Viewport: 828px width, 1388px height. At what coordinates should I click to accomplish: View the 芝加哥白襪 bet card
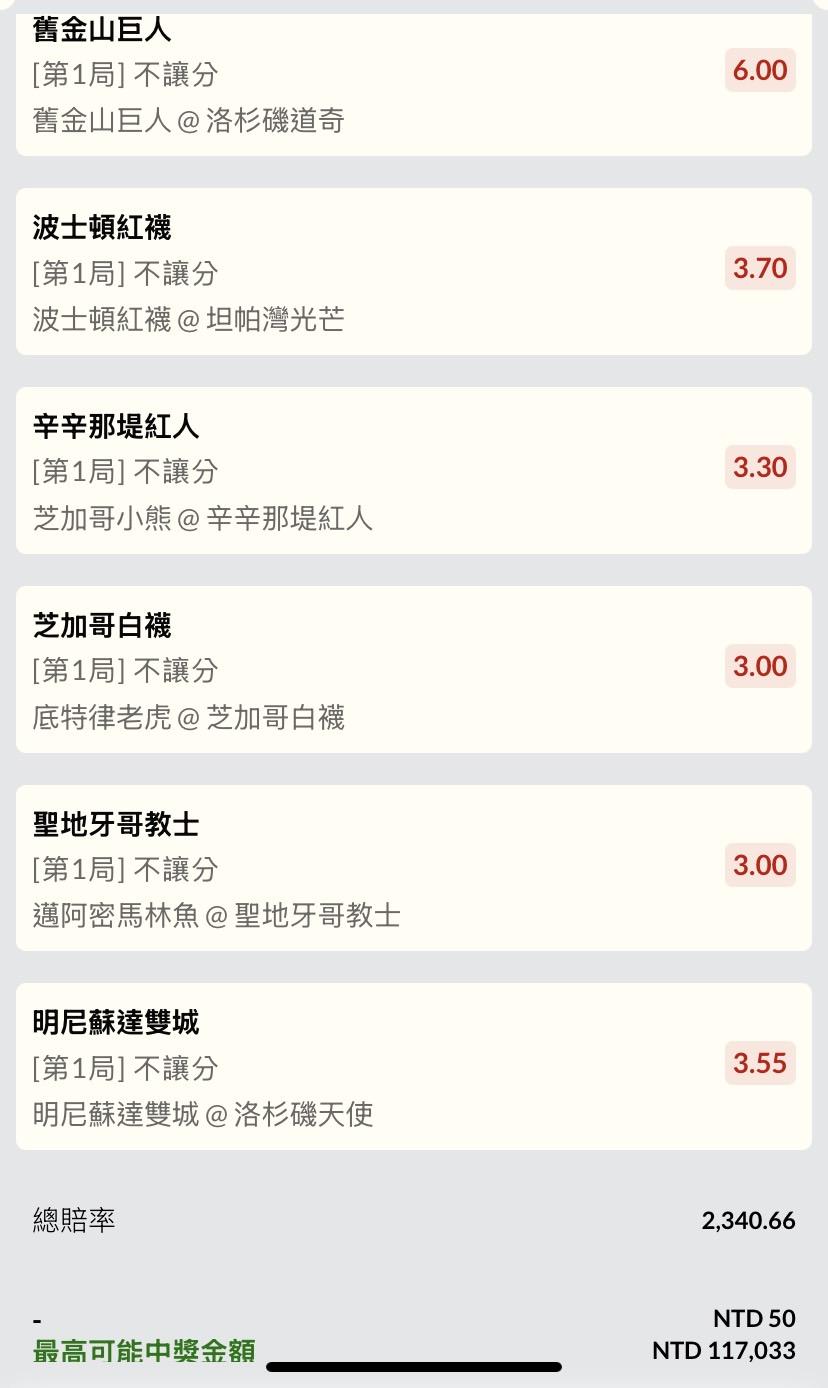pos(414,669)
